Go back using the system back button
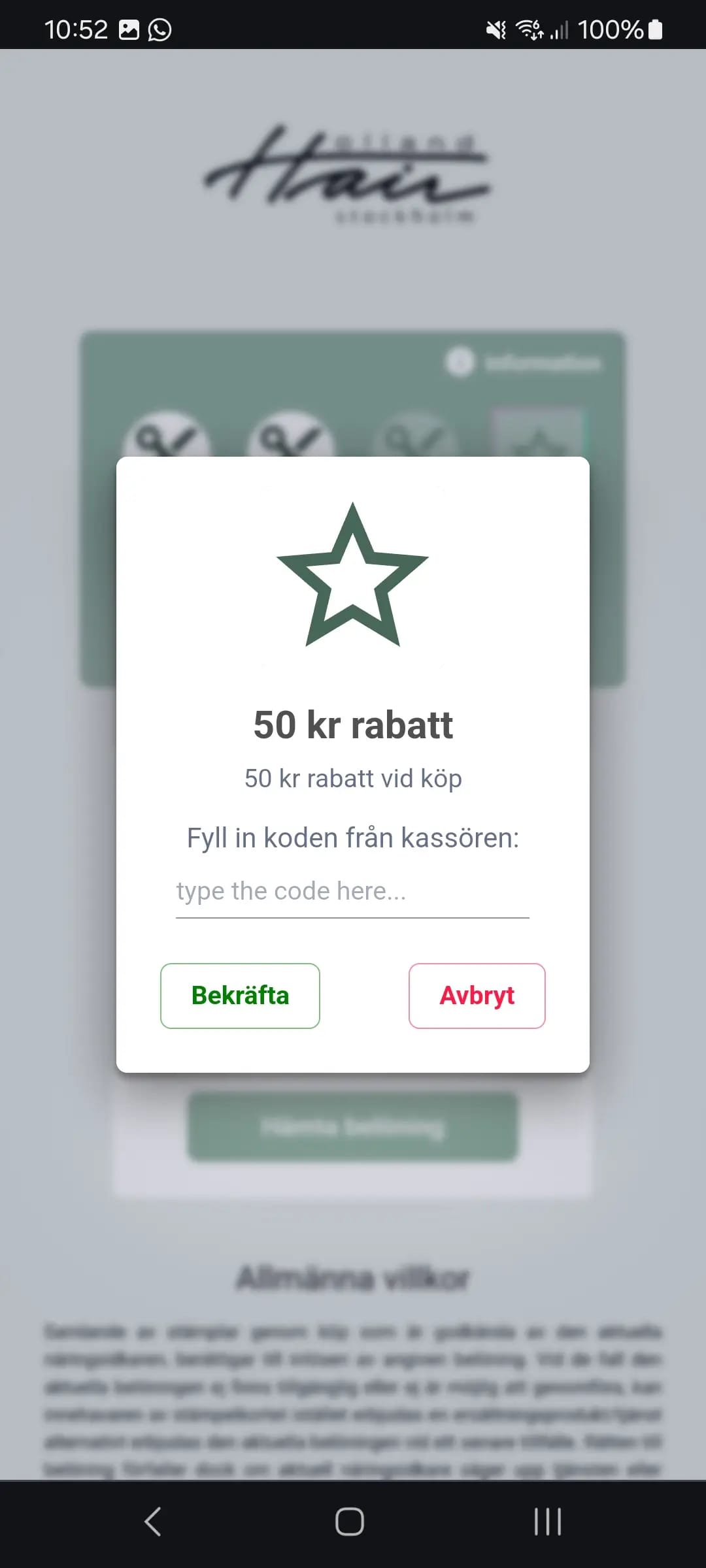The height and width of the screenshot is (1568, 706). 153,1522
